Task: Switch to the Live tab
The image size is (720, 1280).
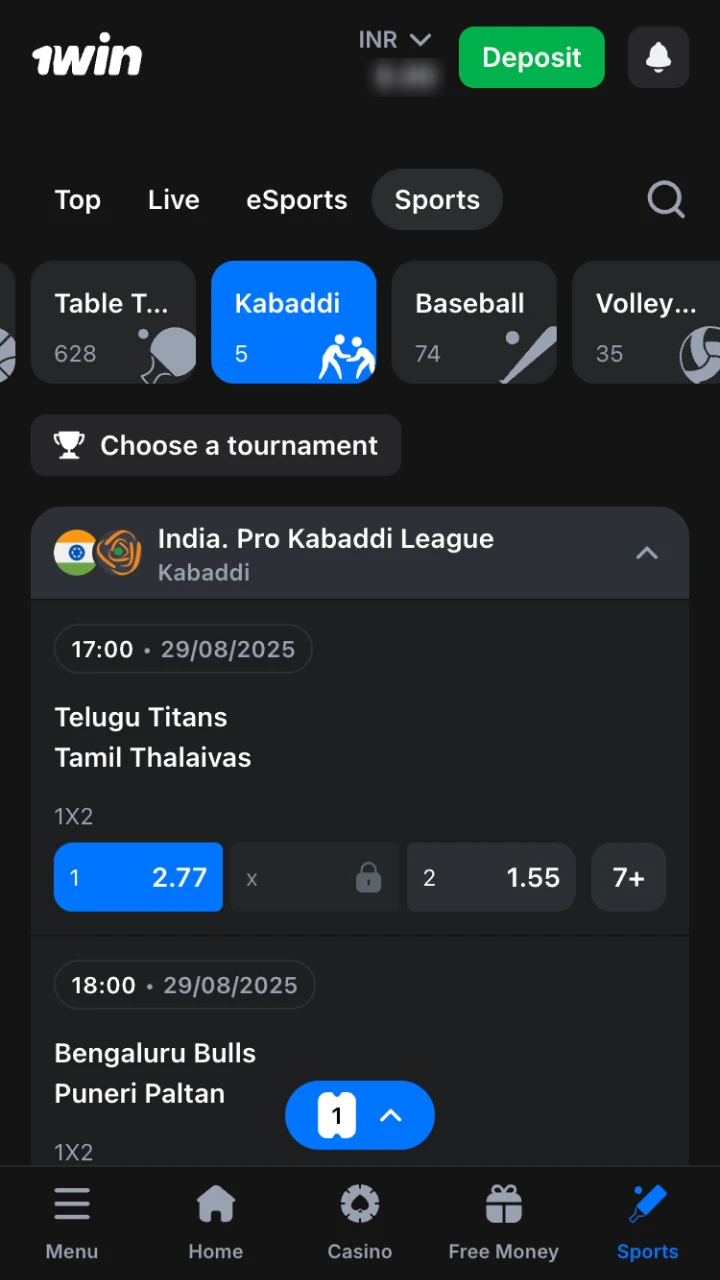Action: coord(173,200)
